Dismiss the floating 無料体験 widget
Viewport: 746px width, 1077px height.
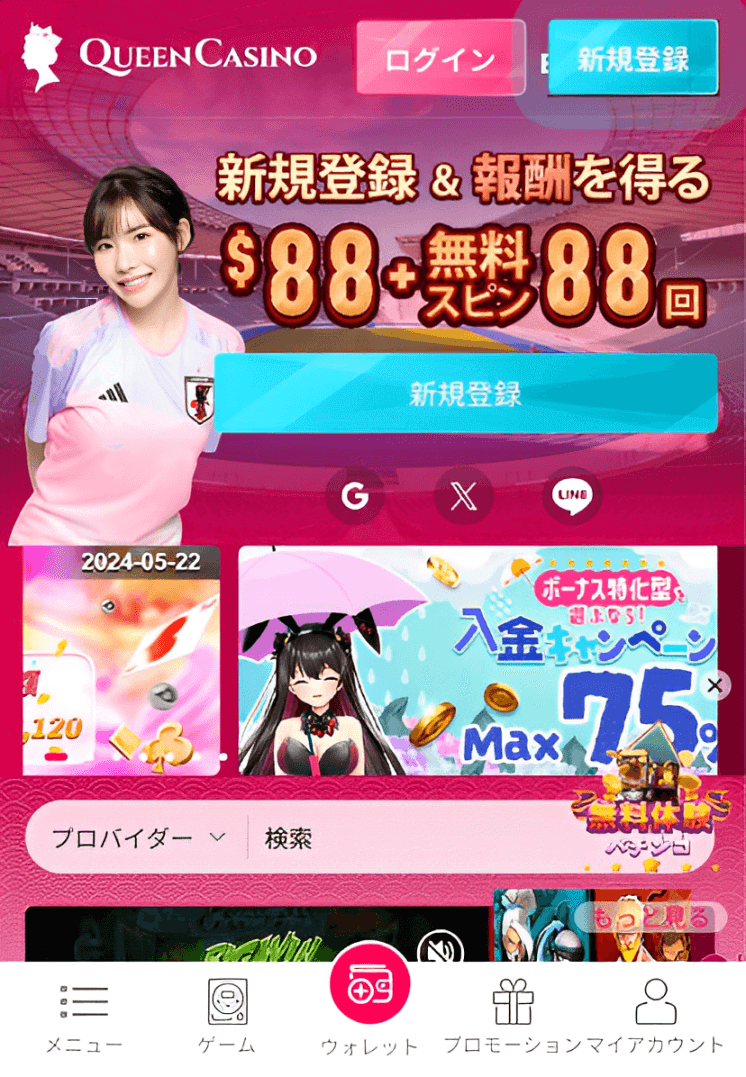pyautogui.click(x=714, y=685)
